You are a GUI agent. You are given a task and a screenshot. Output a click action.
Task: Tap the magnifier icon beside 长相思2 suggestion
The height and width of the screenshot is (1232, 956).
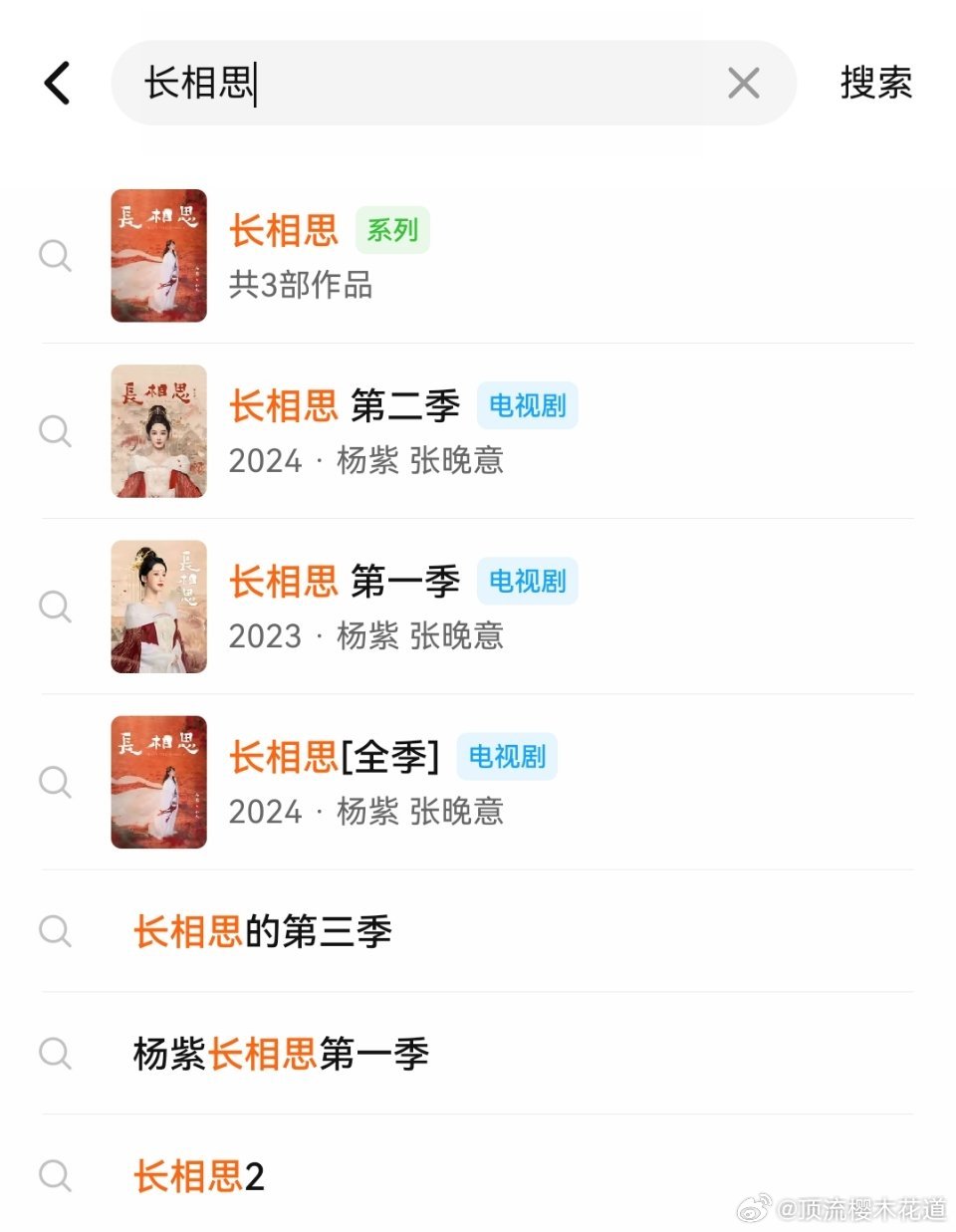tap(55, 1175)
